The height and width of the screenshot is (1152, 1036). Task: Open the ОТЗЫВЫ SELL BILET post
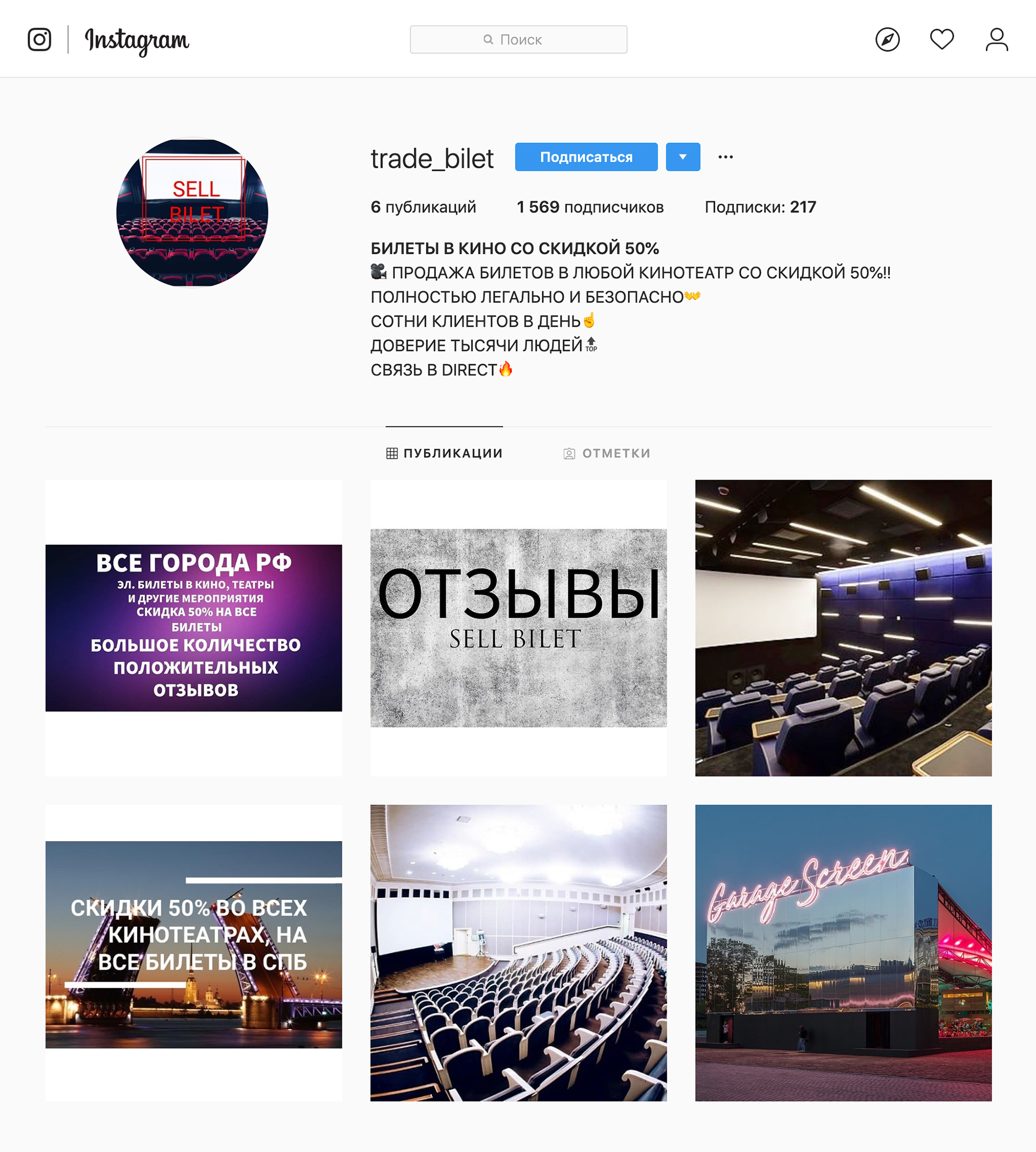coord(518,628)
